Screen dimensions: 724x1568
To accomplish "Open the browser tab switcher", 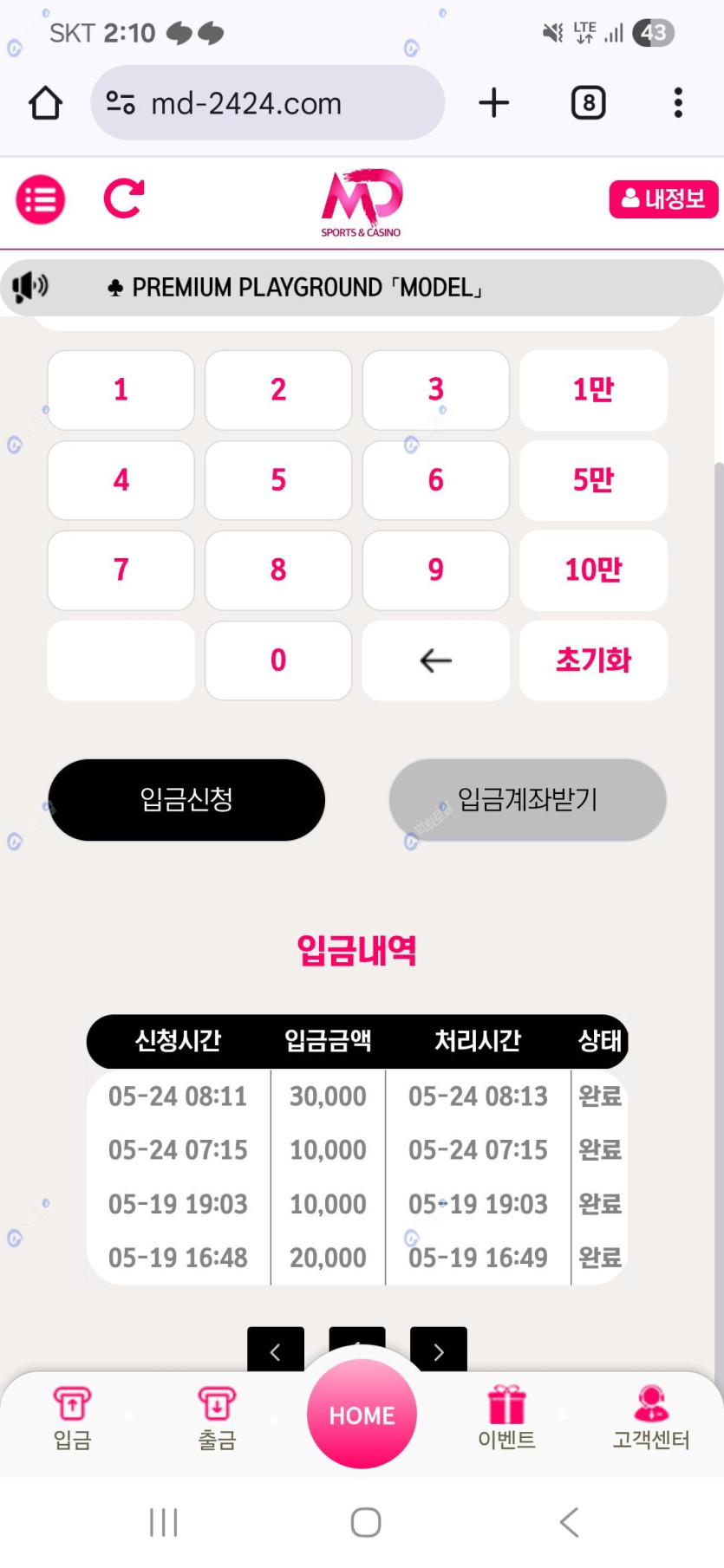I will (588, 103).
